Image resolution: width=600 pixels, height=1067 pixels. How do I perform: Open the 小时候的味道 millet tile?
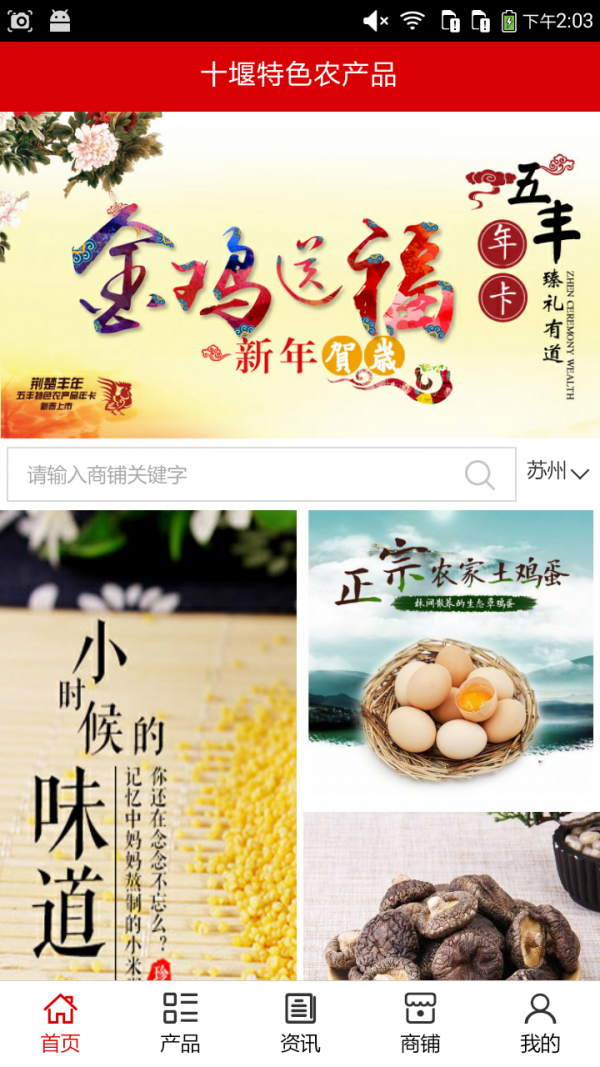click(148, 745)
